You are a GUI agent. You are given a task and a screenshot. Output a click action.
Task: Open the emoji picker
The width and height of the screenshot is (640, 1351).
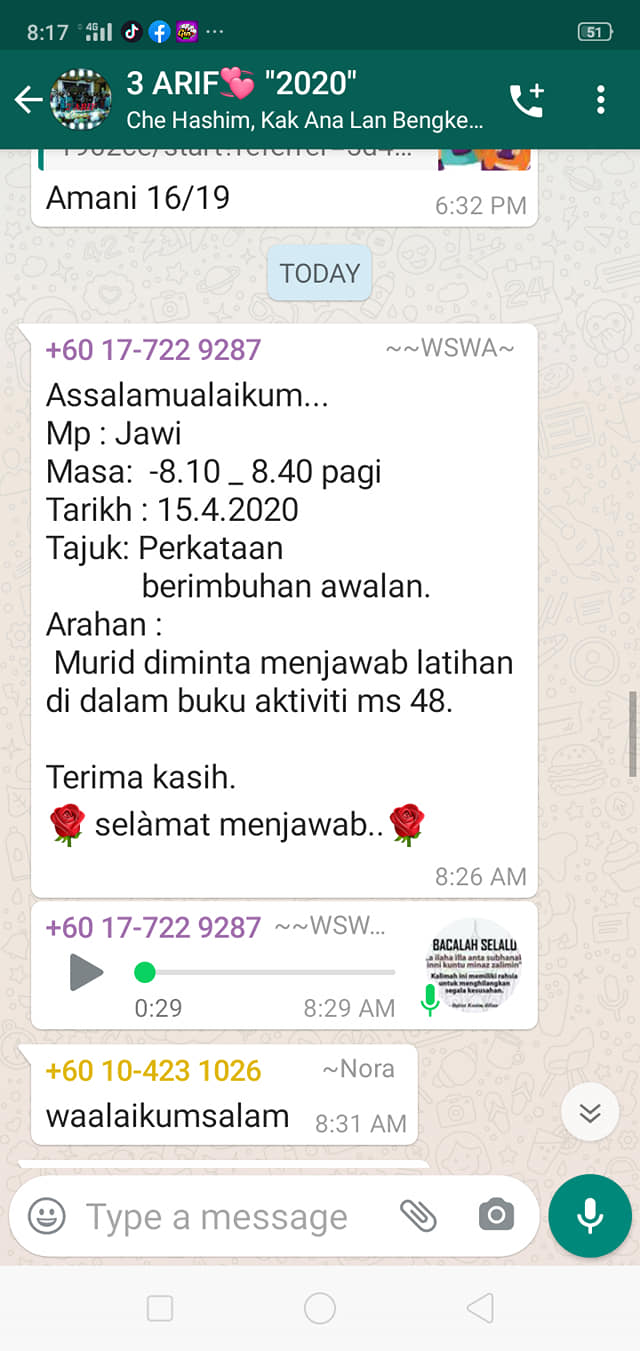click(x=46, y=1216)
